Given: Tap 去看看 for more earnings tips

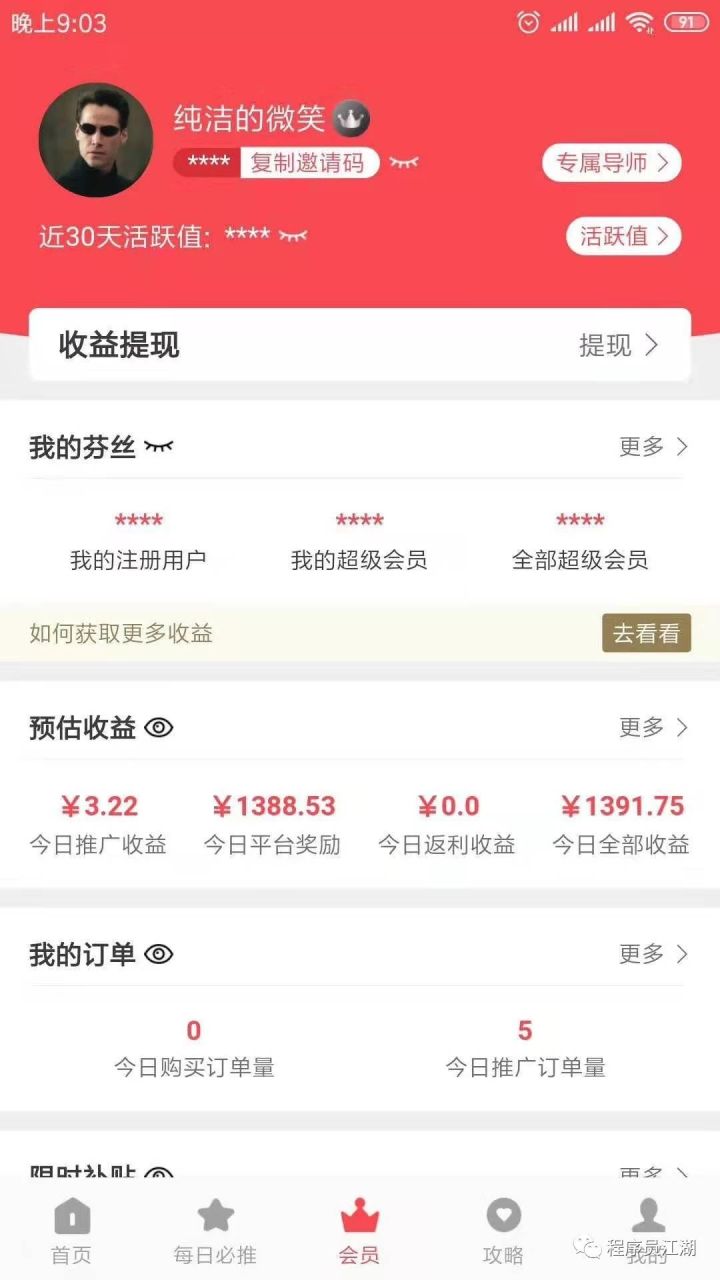Looking at the screenshot, I should pyautogui.click(x=646, y=633).
